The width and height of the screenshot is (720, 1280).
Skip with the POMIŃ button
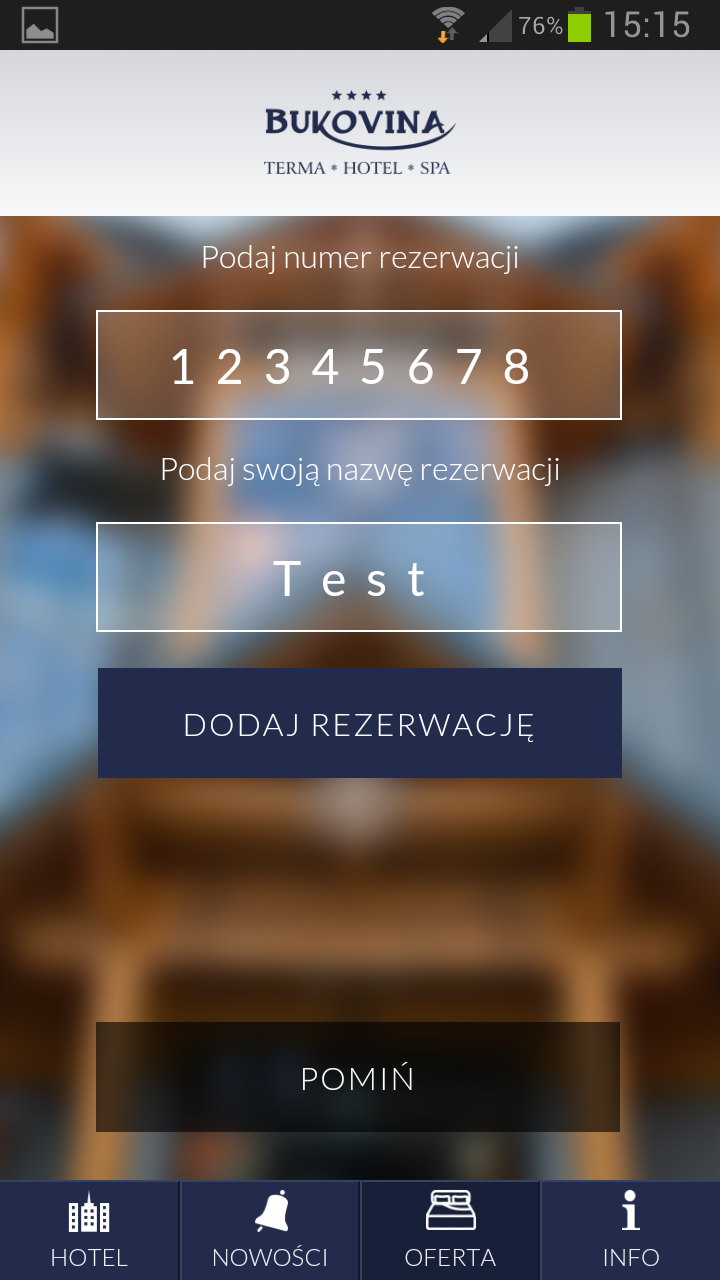(358, 1077)
